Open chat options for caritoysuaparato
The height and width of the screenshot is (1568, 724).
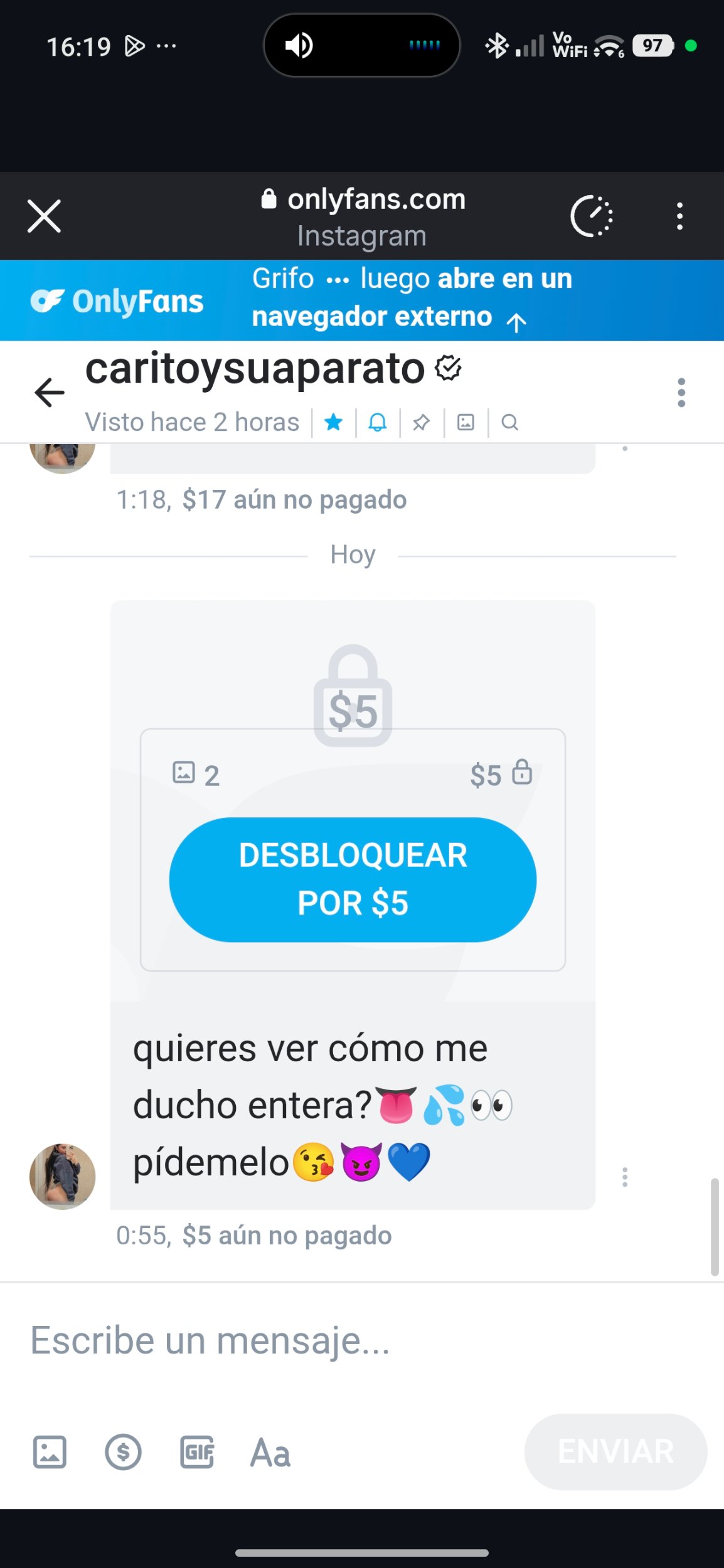click(681, 393)
